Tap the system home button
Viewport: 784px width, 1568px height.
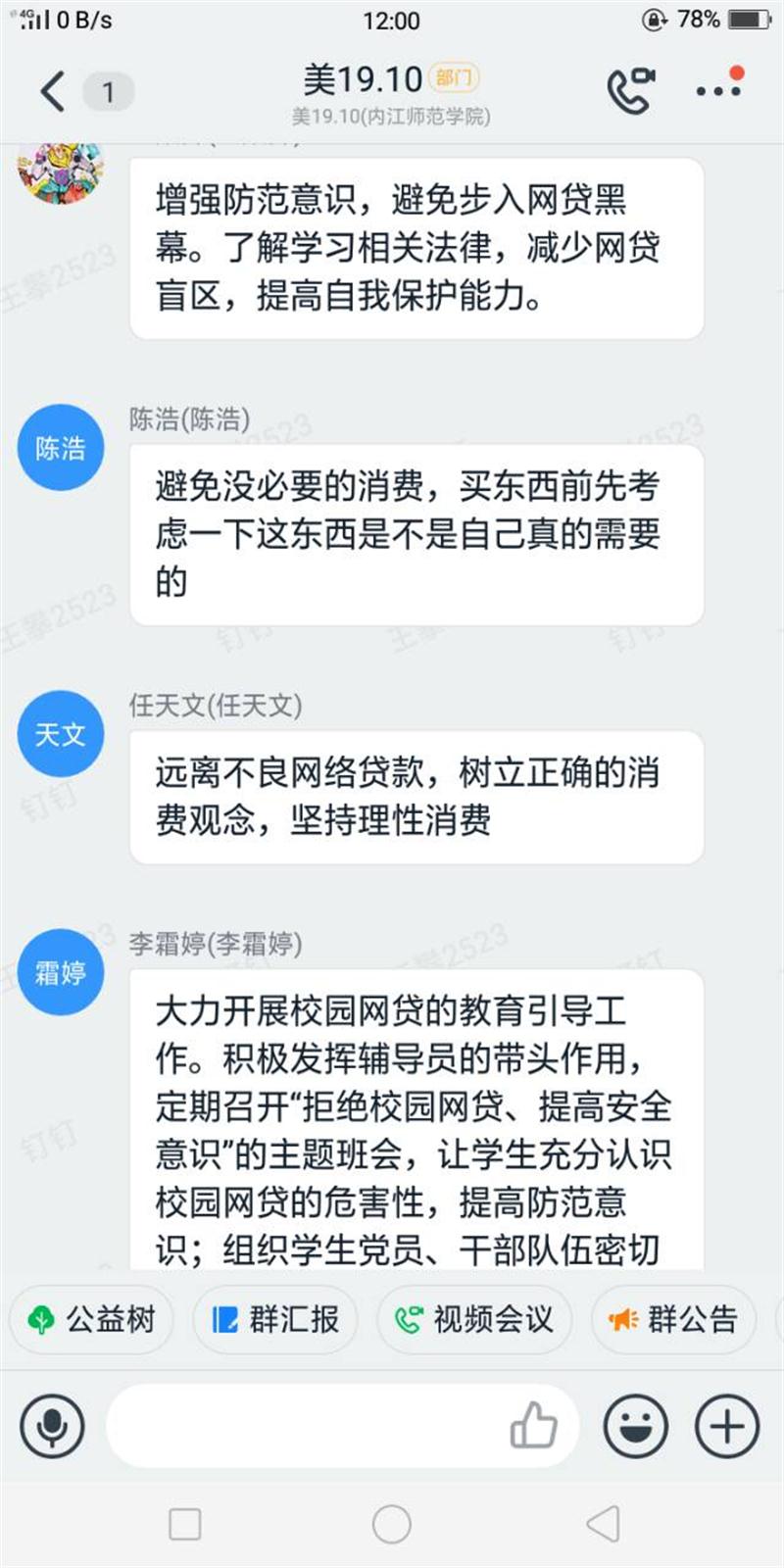coord(392,1524)
